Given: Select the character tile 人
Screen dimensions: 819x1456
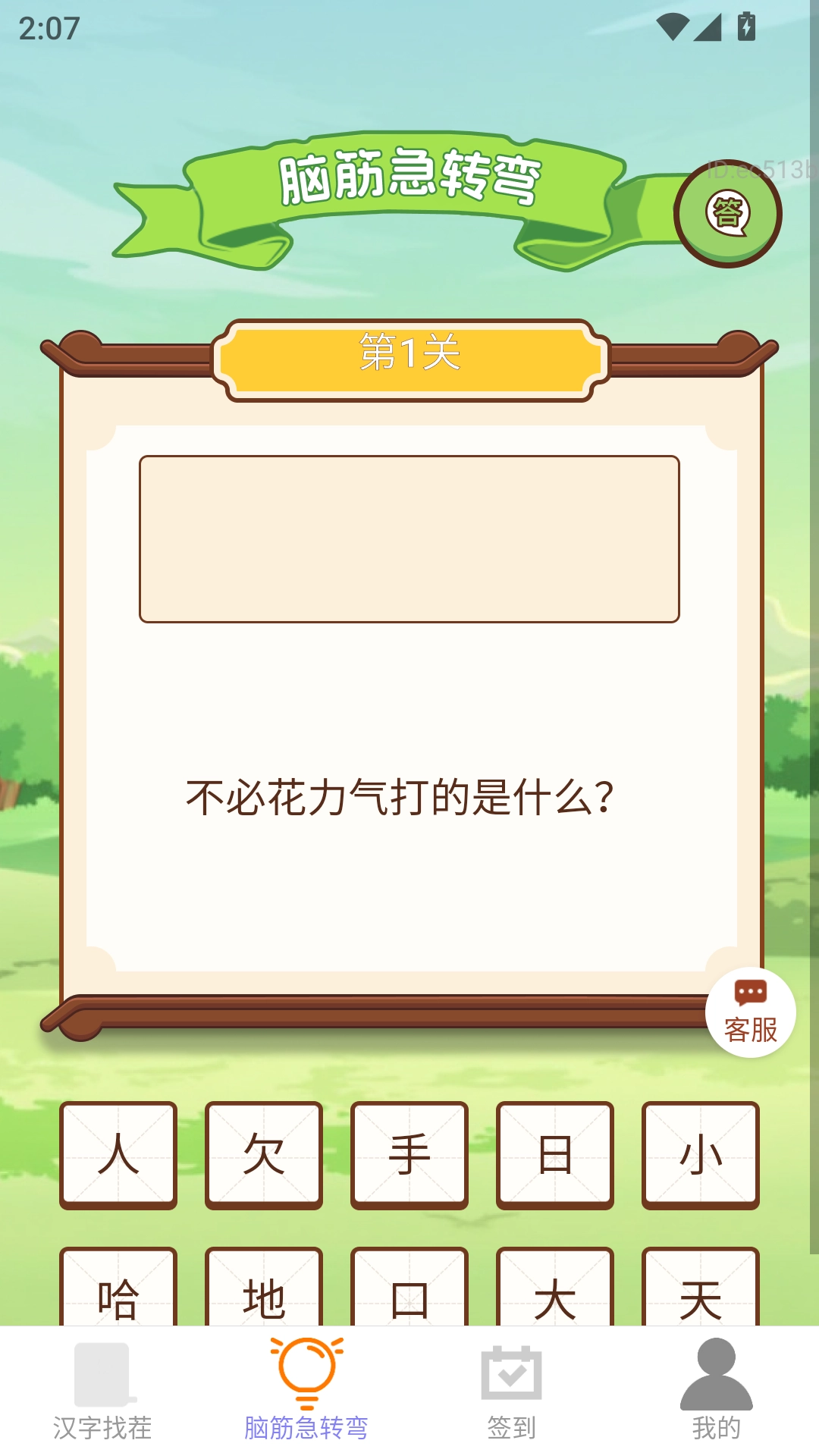Looking at the screenshot, I should coord(118,1156).
